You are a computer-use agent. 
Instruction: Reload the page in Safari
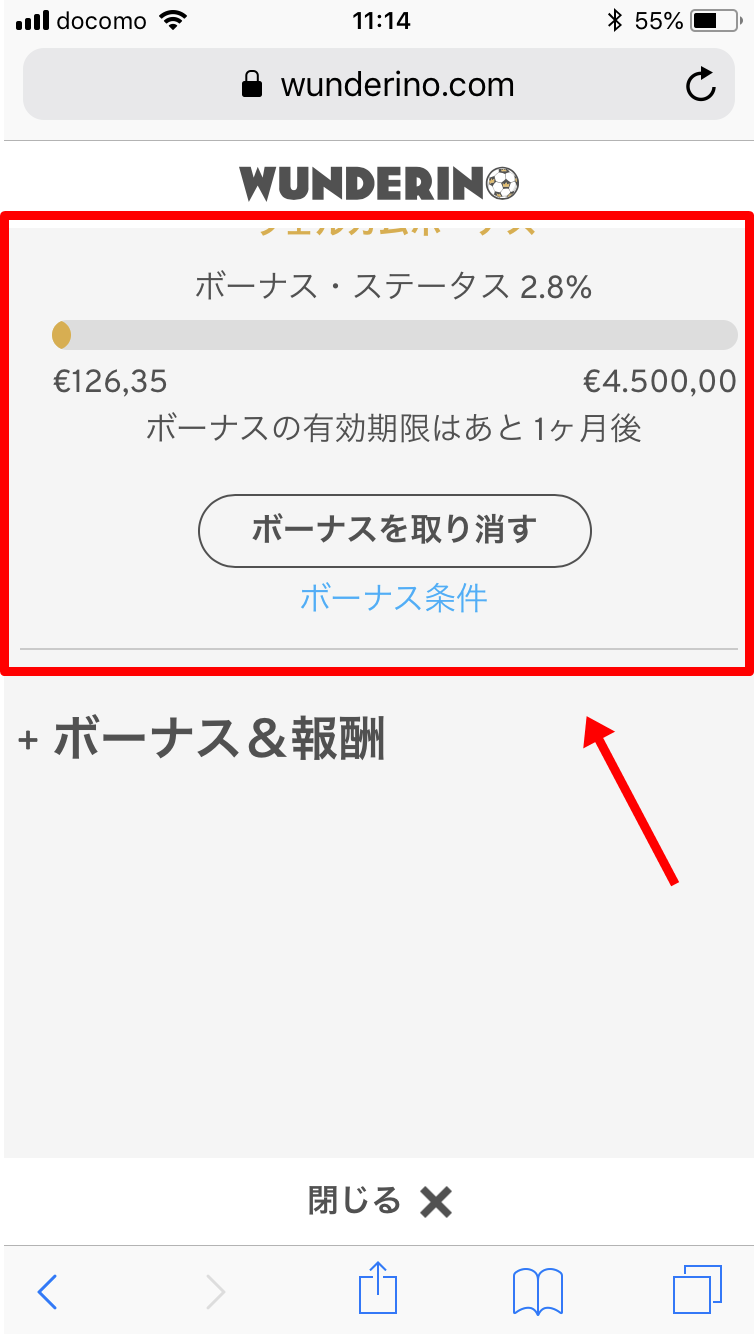click(700, 84)
